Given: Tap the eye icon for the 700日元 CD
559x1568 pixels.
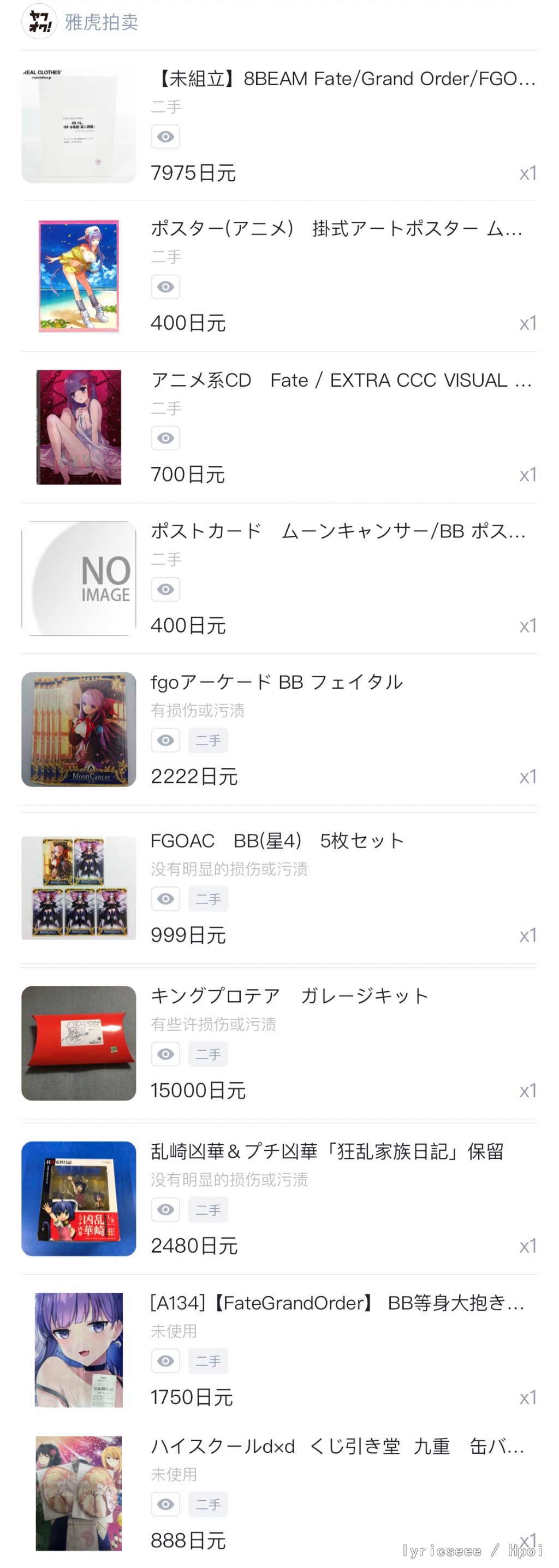Looking at the screenshot, I should coord(165,438).
